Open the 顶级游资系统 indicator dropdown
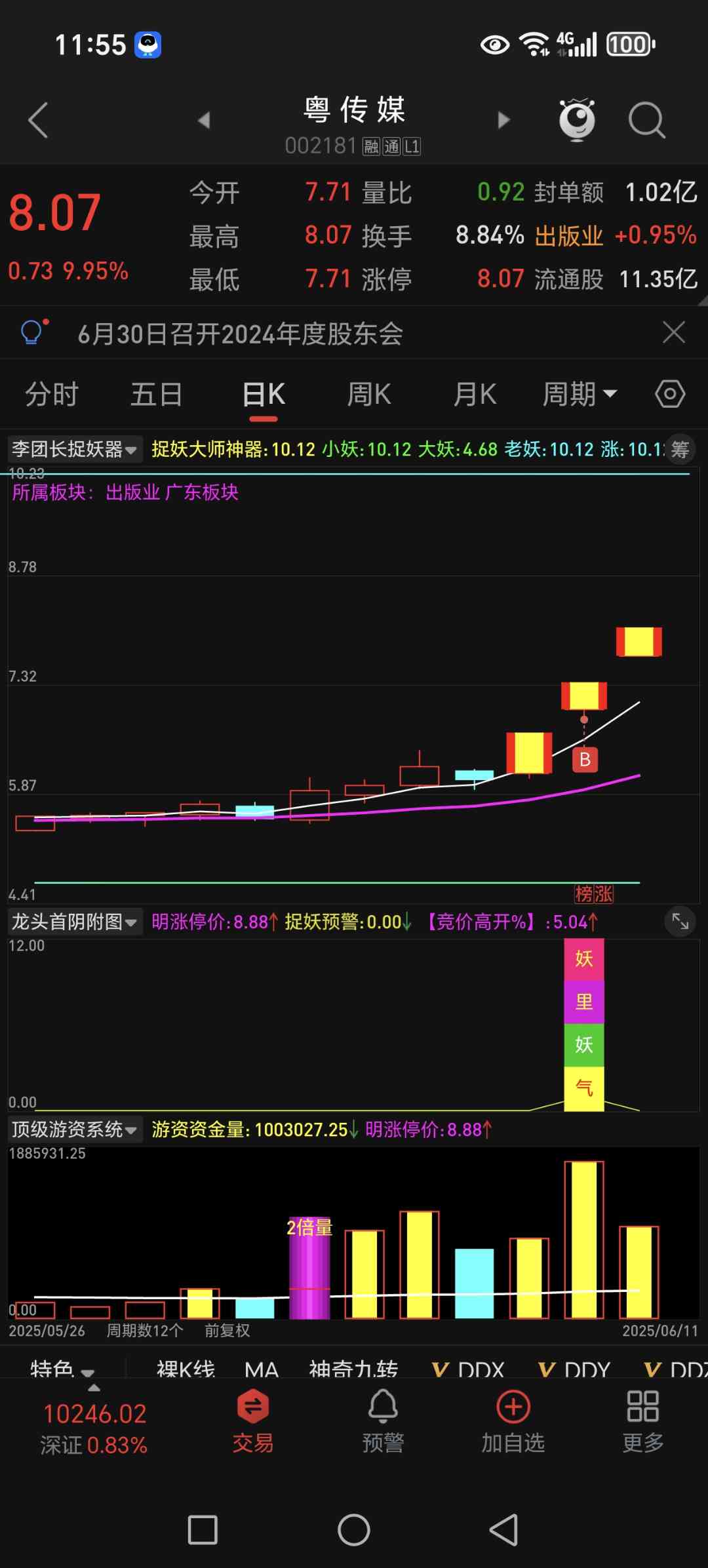 click(x=74, y=1129)
